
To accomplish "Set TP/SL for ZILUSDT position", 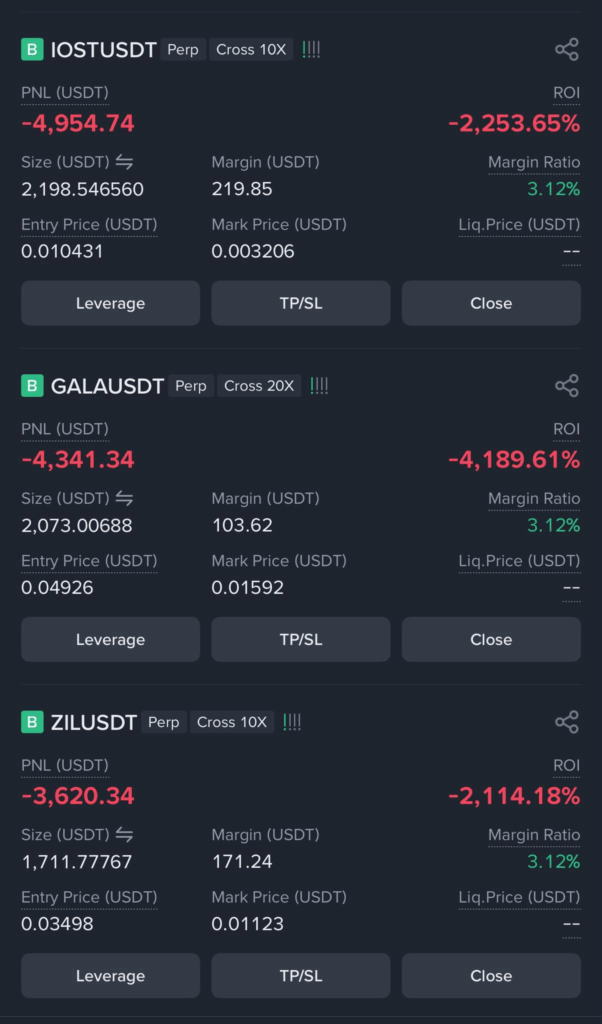I will (300, 975).
